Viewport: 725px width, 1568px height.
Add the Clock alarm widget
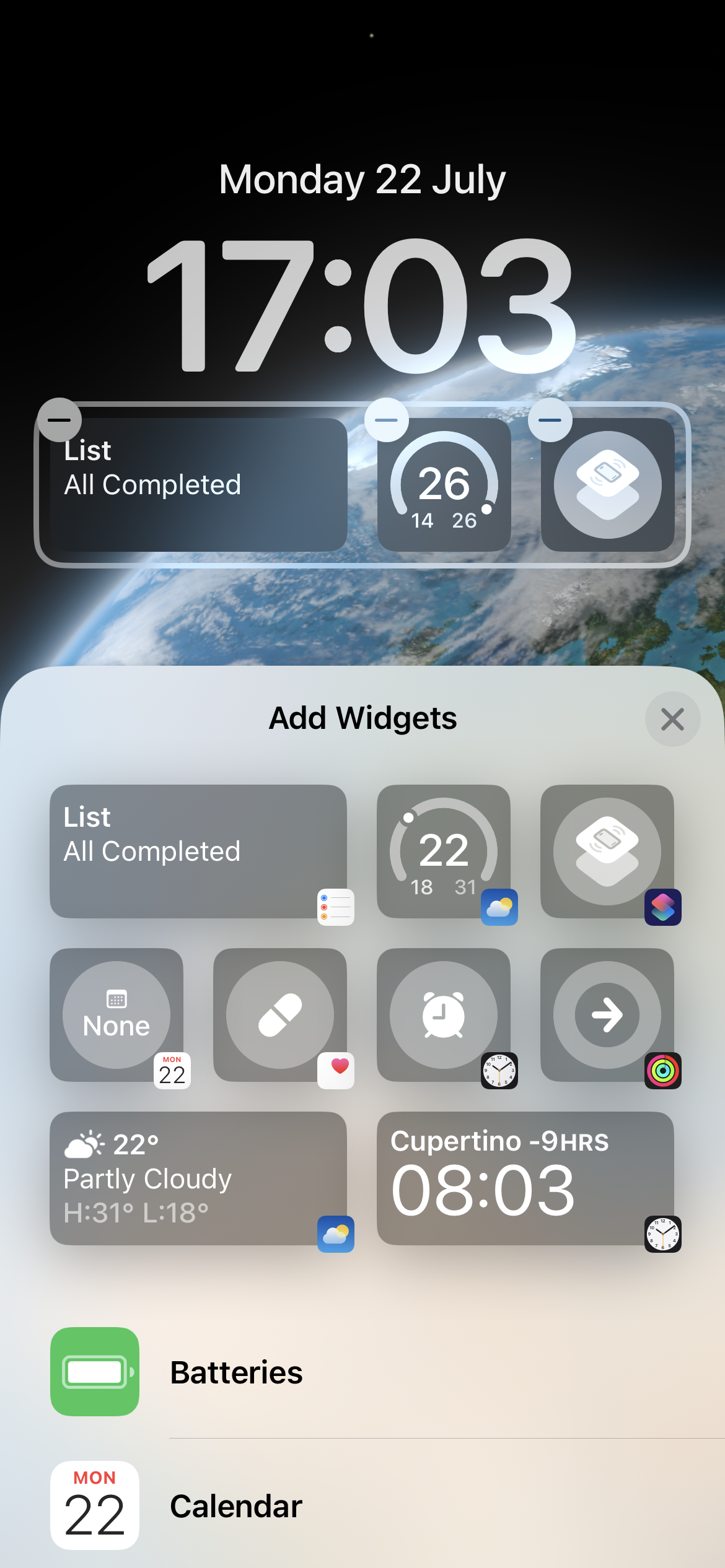pyautogui.click(x=444, y=1015)
